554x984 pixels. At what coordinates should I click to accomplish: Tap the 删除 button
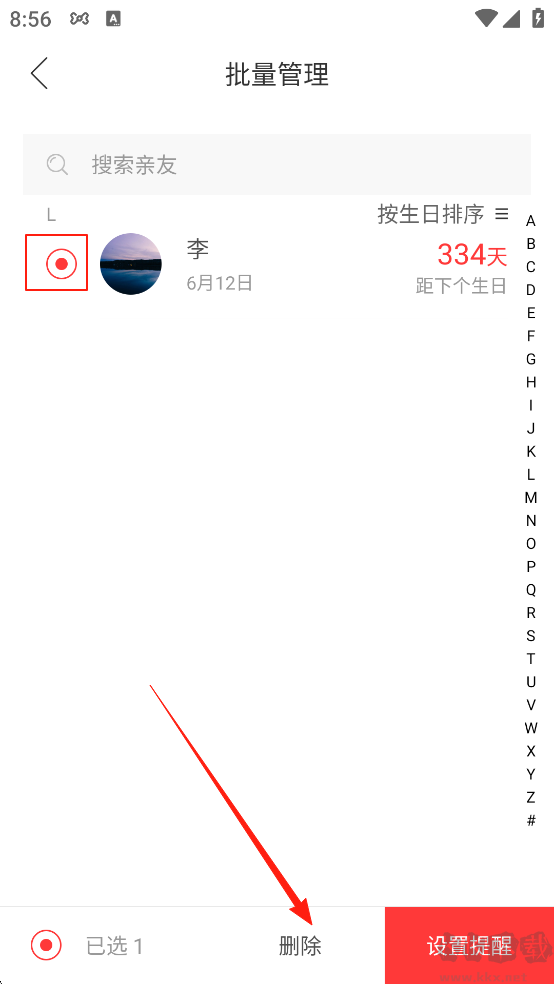pyautogui.click(x=301, y=946)
